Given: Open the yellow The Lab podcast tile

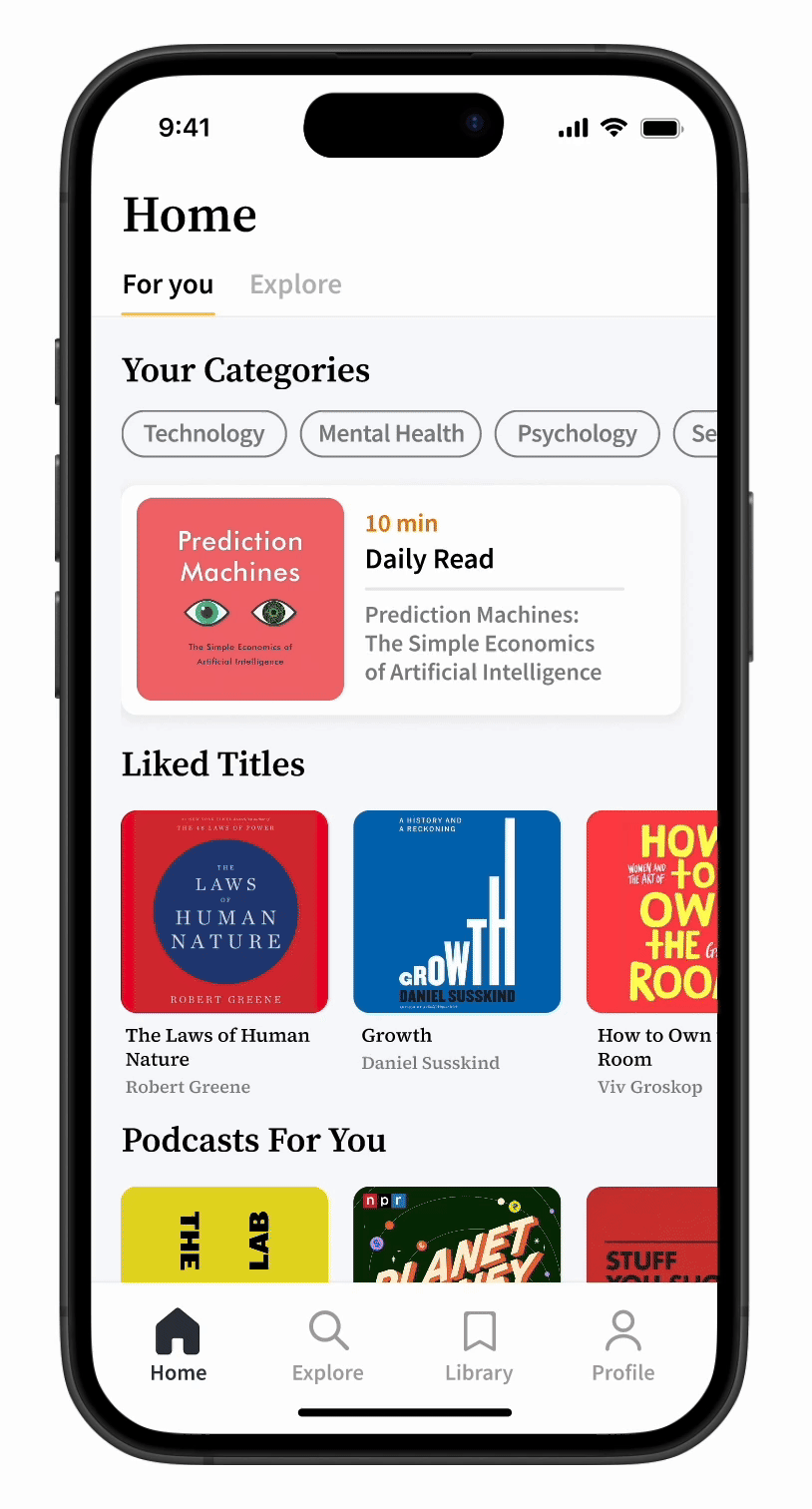Looking at the screenshot, I should [224, 1235].
